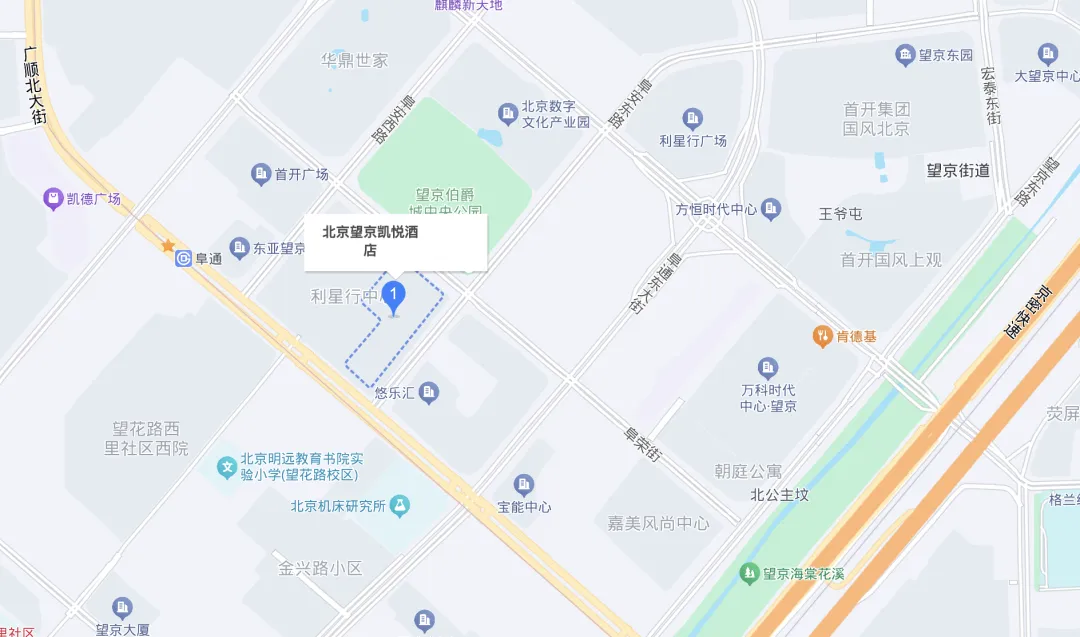Select the 利星行广场 building marker

click(692, 118)
